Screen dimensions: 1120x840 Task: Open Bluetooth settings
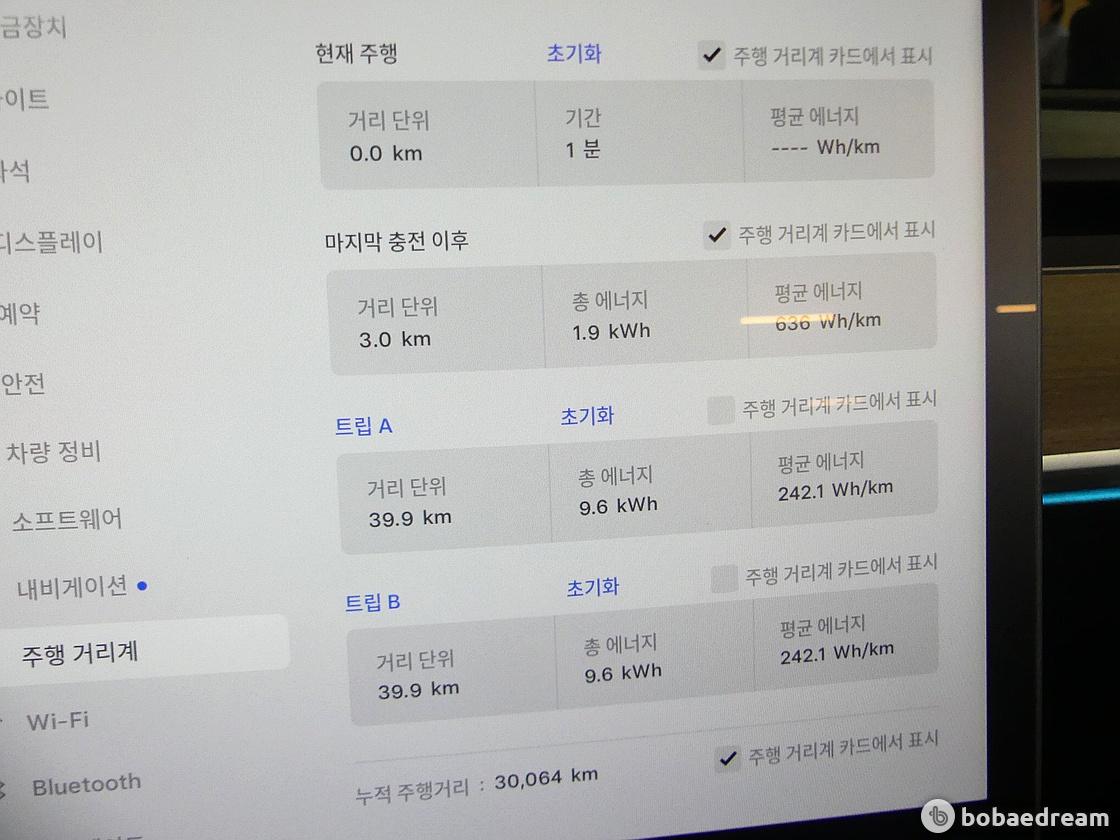point(86,785)
